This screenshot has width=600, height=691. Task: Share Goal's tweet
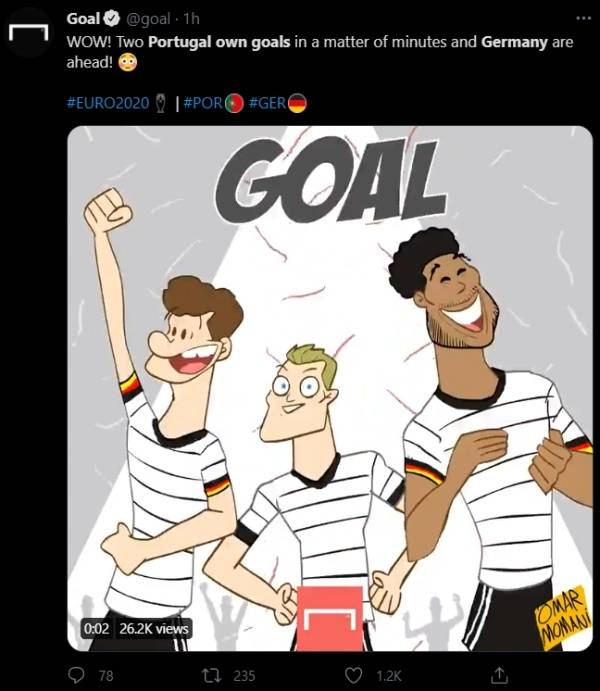tap(498, 675)
